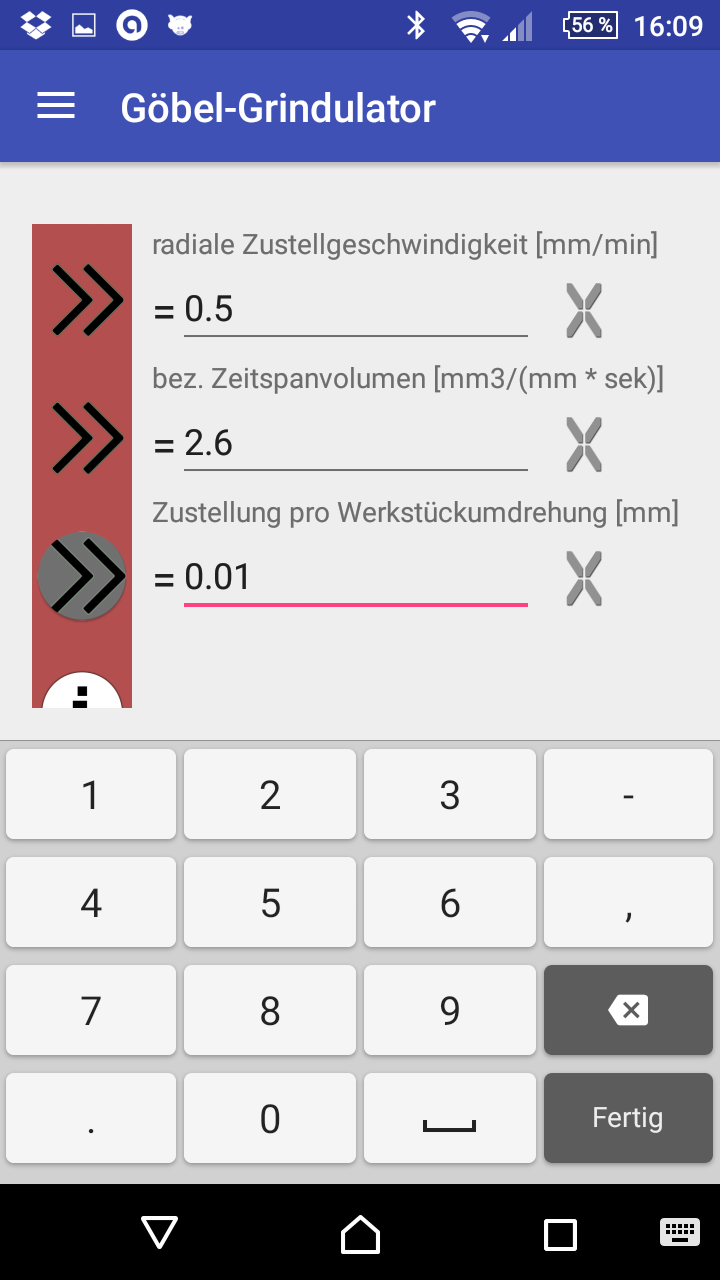Viewport: 720px width, 1280px height.
Task: Open the info button in the red sidebar
Action: 82,693
